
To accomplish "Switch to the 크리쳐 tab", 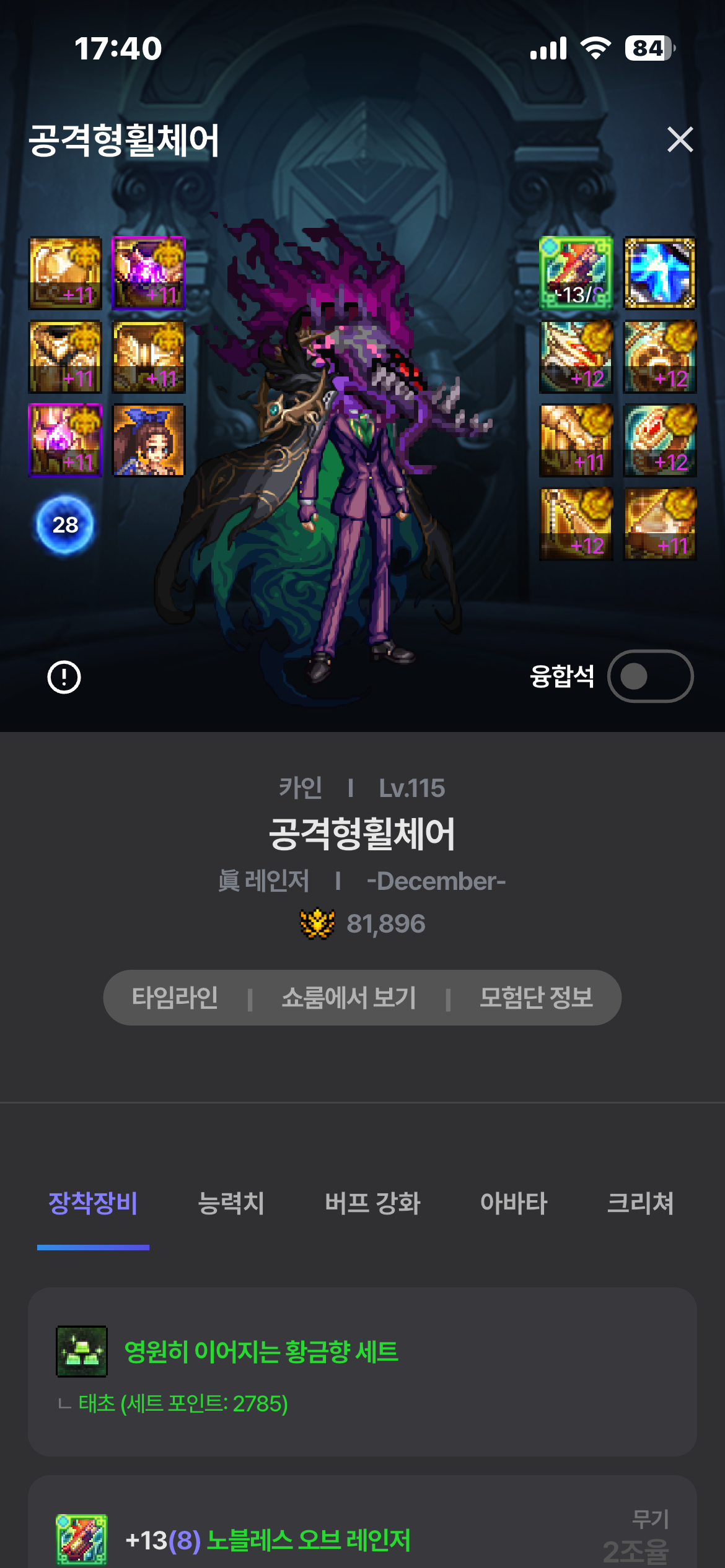I will [640, 1203].
